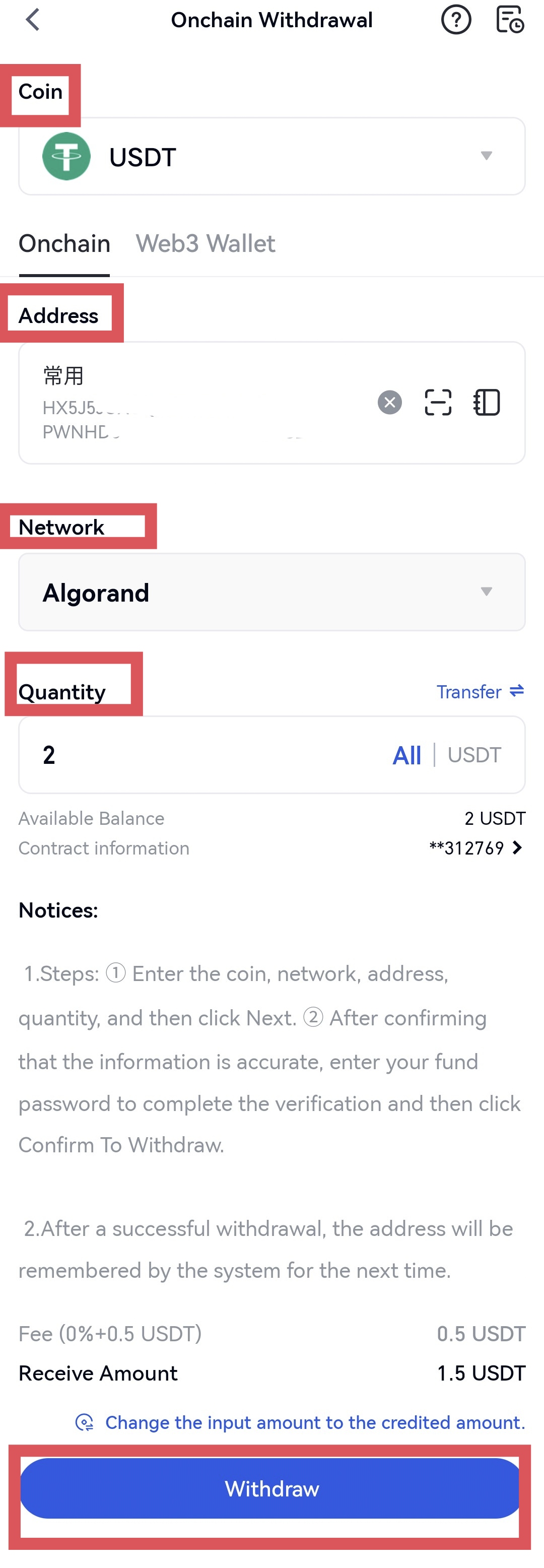The image size is (544, 1568).
Task: Open the help question mark icon
Action: (x=456, y=20)
